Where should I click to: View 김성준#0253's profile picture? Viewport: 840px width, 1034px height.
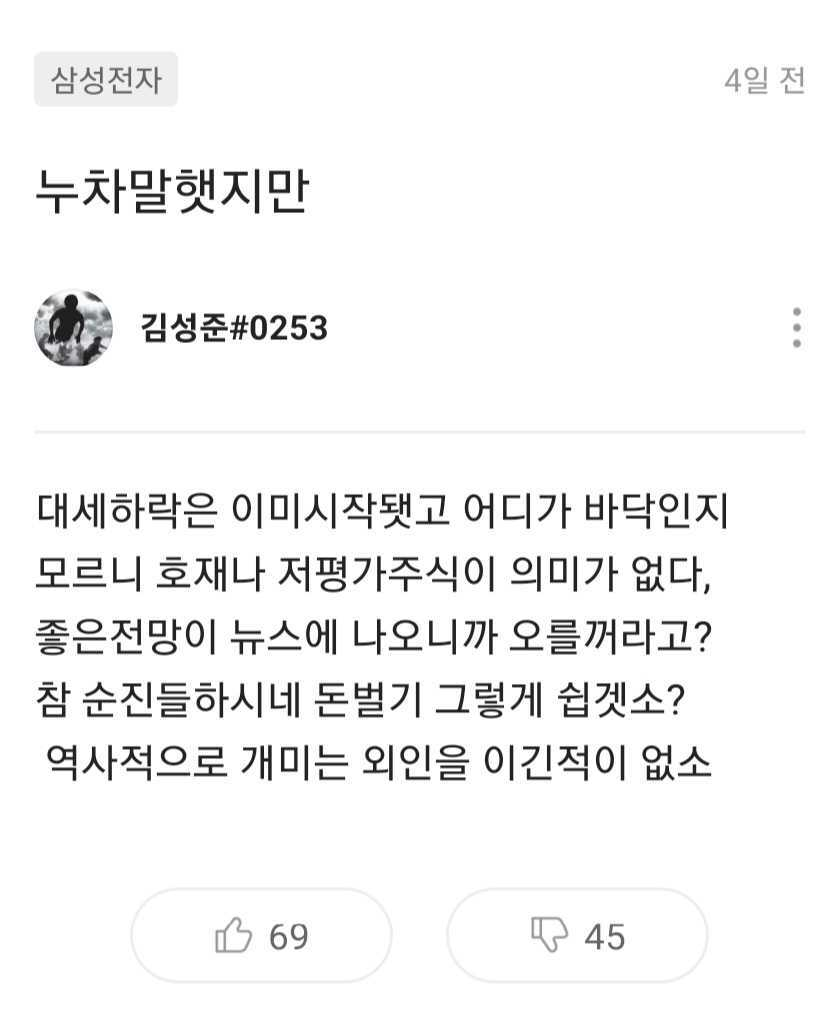pyautogui.click(x=74, y=328)
